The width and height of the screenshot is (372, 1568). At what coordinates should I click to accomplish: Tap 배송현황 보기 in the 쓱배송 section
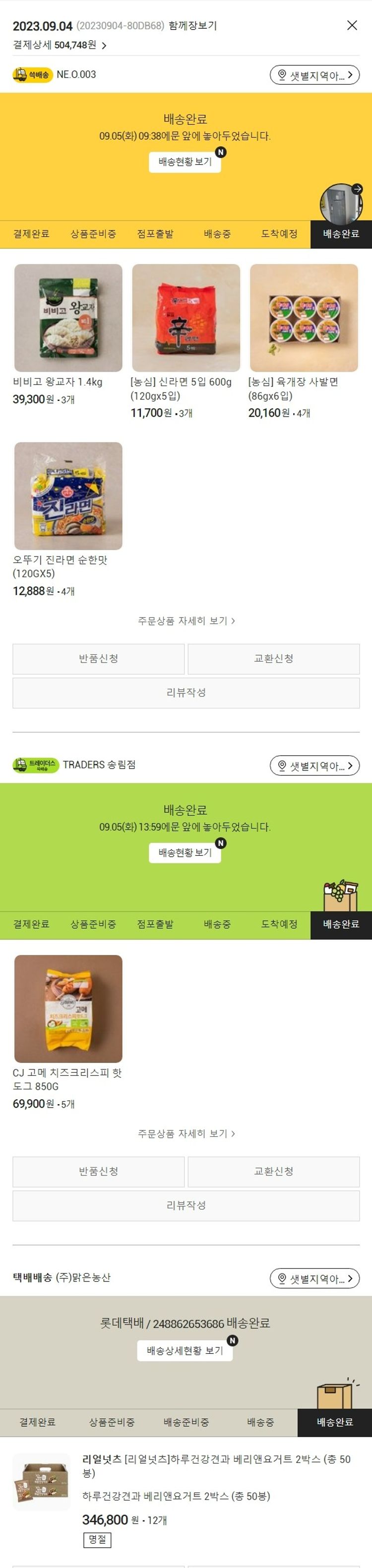pos(185,161)
